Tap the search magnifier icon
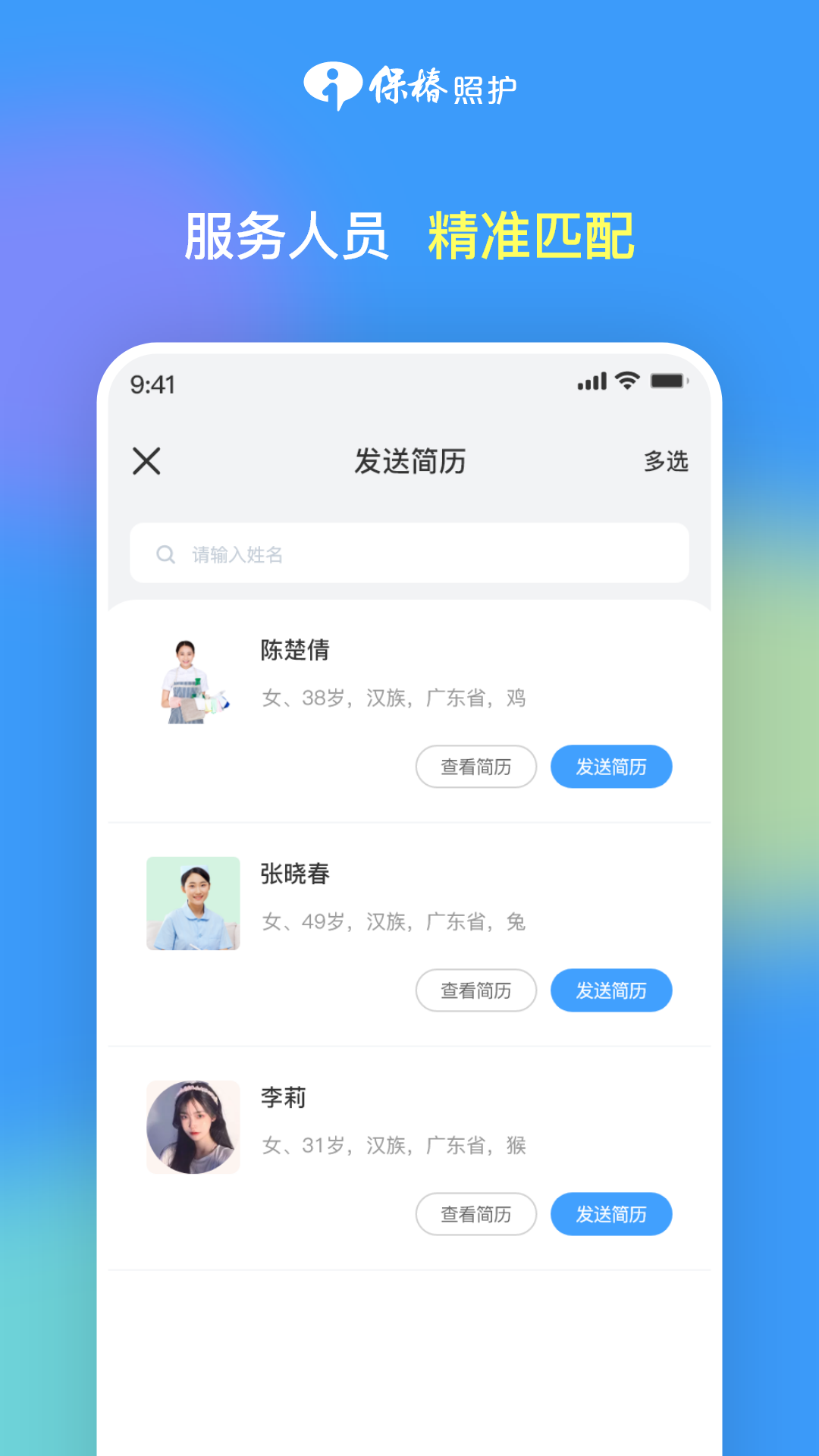 point(165,554)
